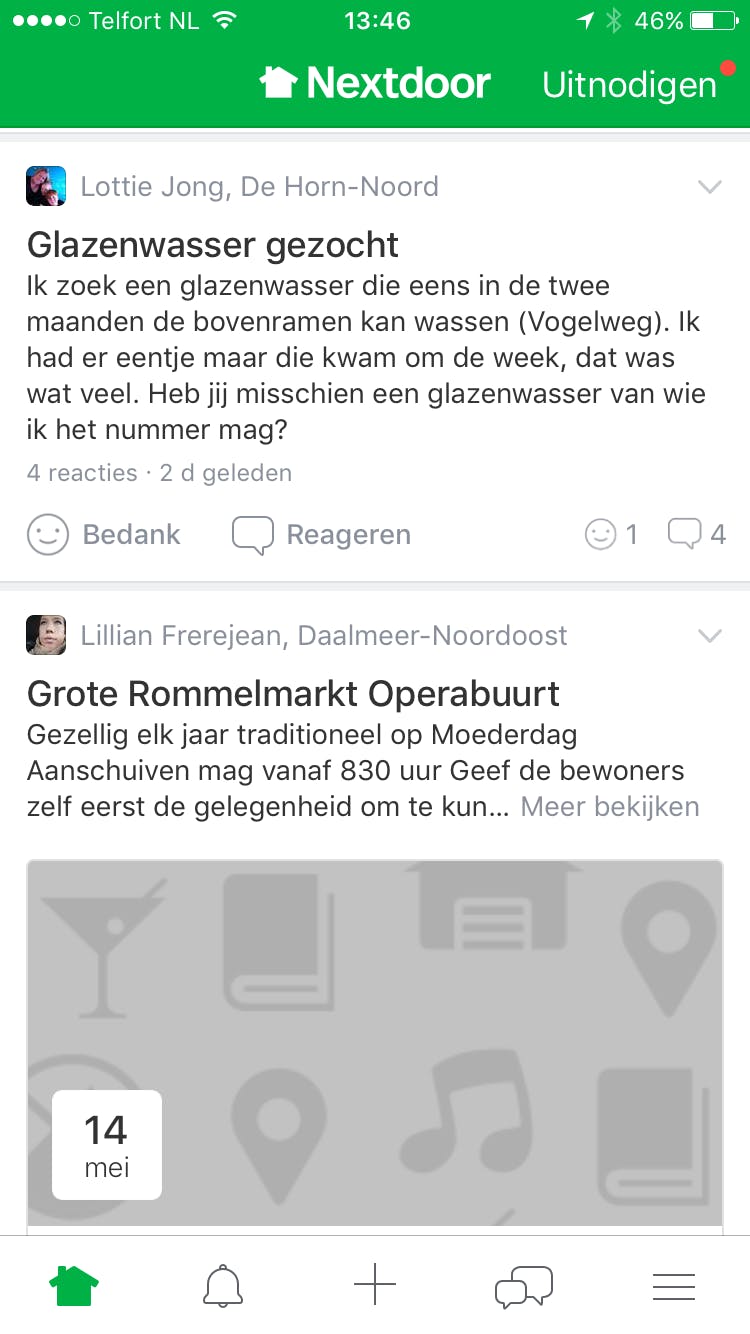Image resolution: width=750 pixels, height=1334 pixels.
Task: Open the Glazenwasser gezocht post
Action: point(213,245)
